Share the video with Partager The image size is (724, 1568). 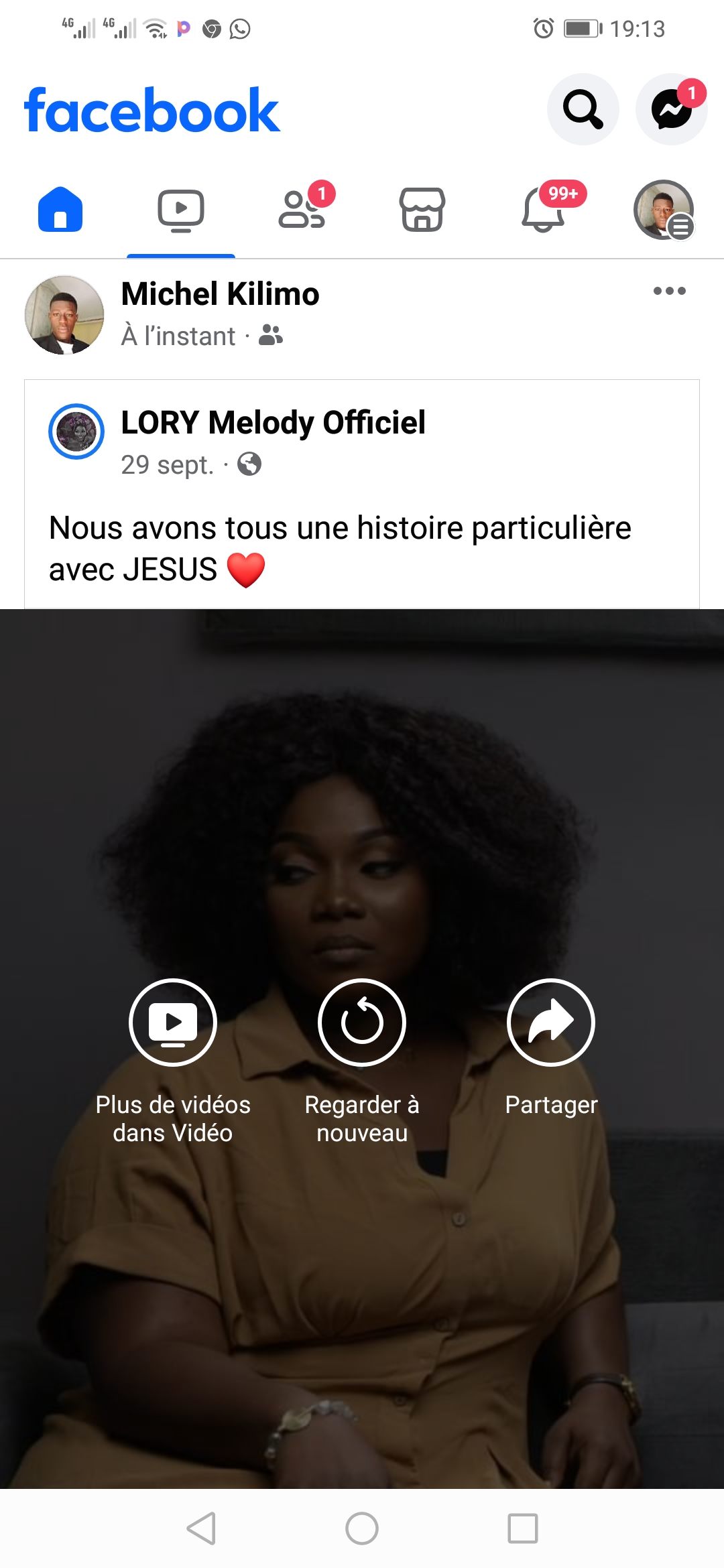(551, 1023)
